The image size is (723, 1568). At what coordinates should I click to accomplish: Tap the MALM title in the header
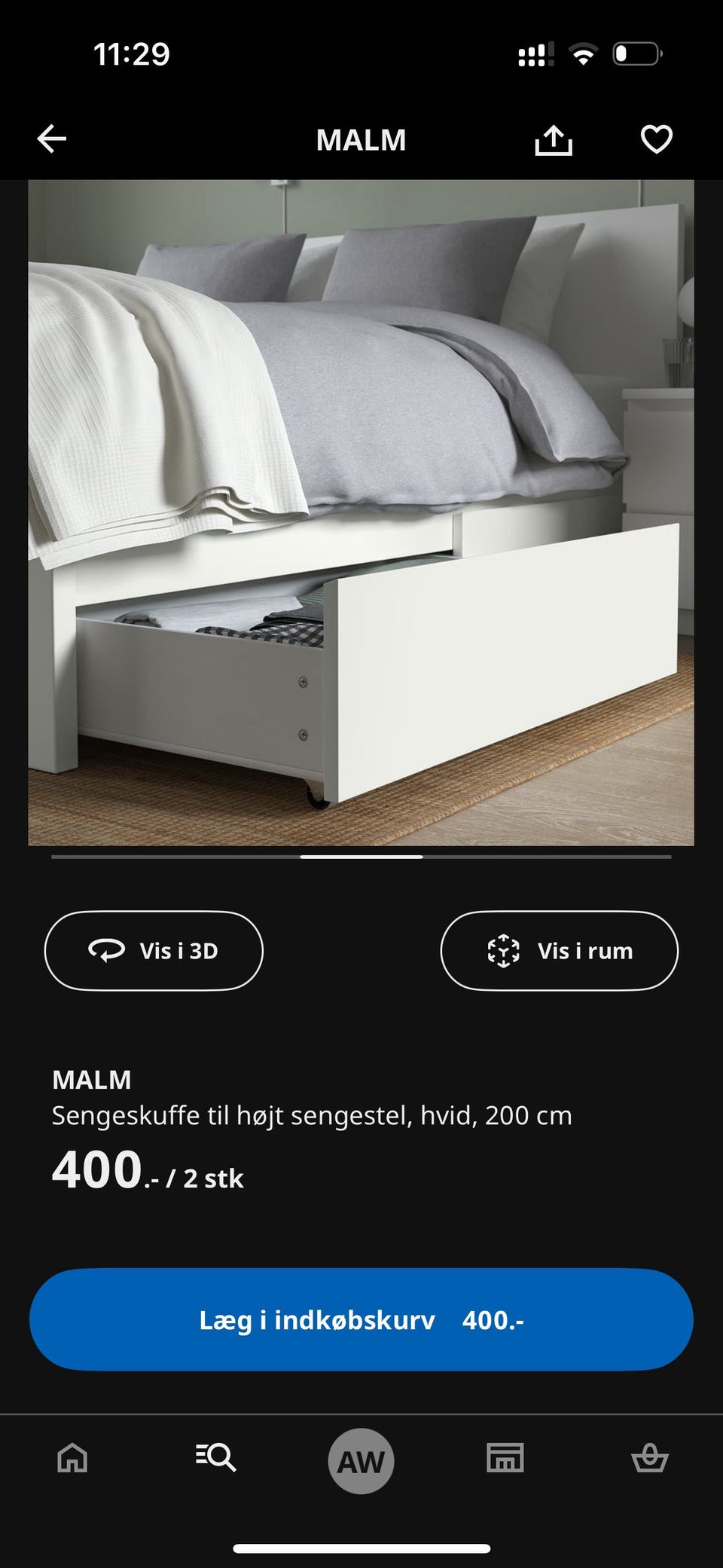tap(361, 139)
